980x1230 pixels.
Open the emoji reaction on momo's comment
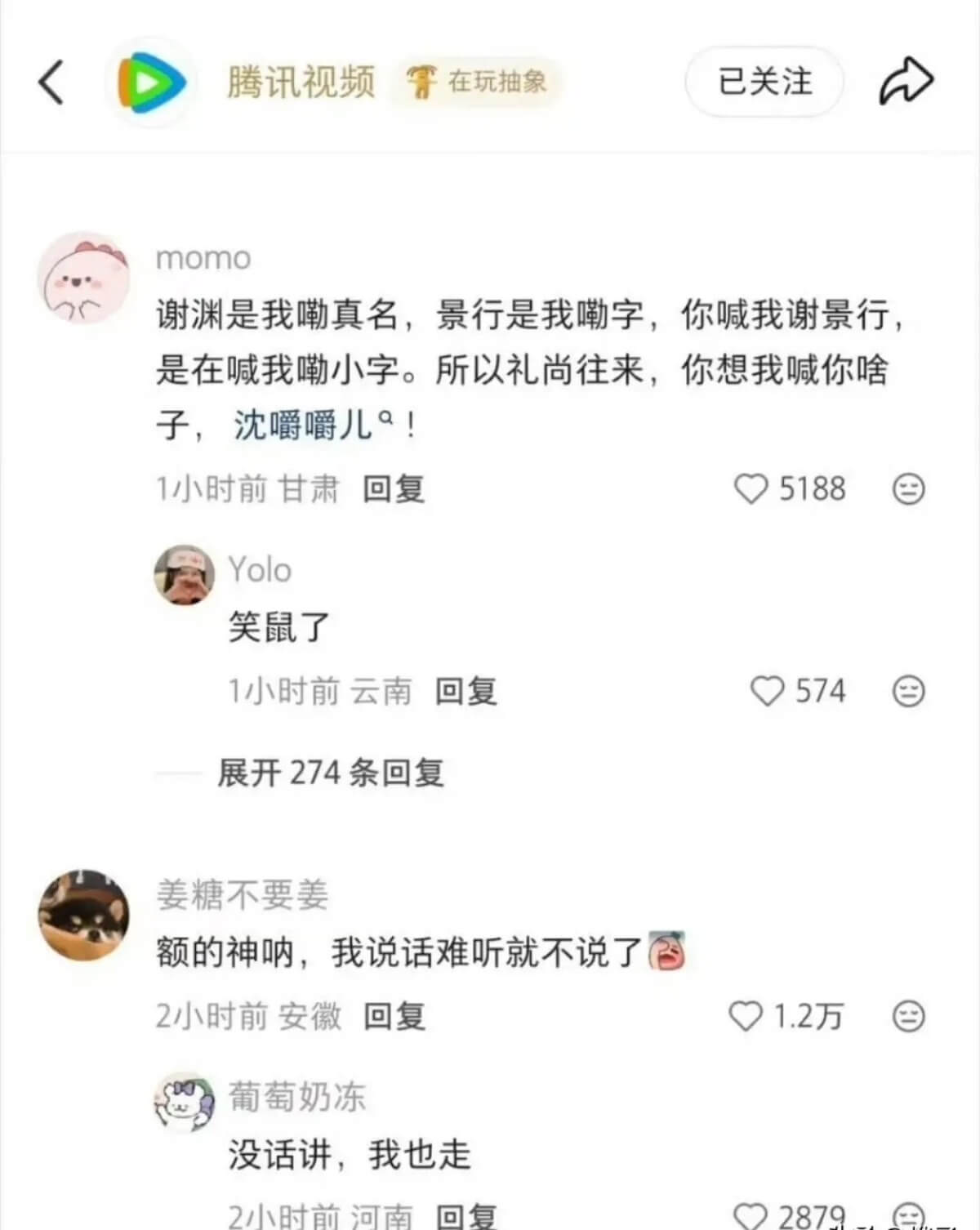[908, 489]
